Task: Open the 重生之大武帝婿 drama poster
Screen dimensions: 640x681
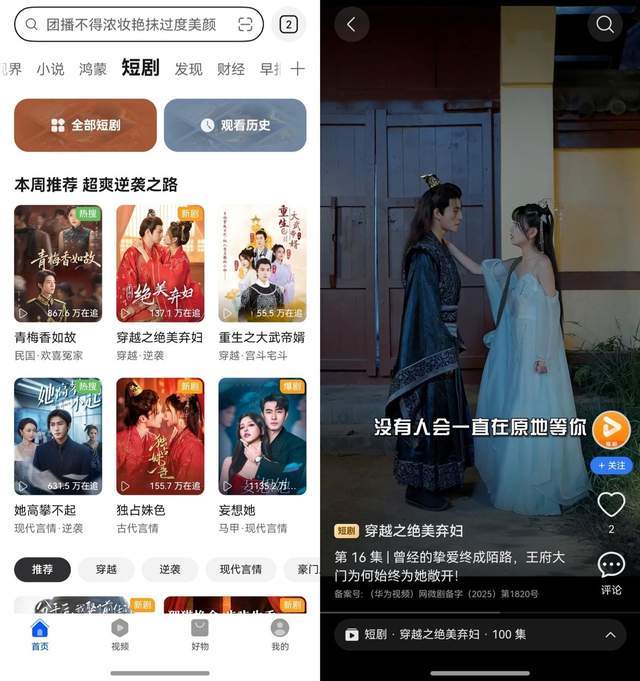Action: pyautogui.click(x=262, y=264)
